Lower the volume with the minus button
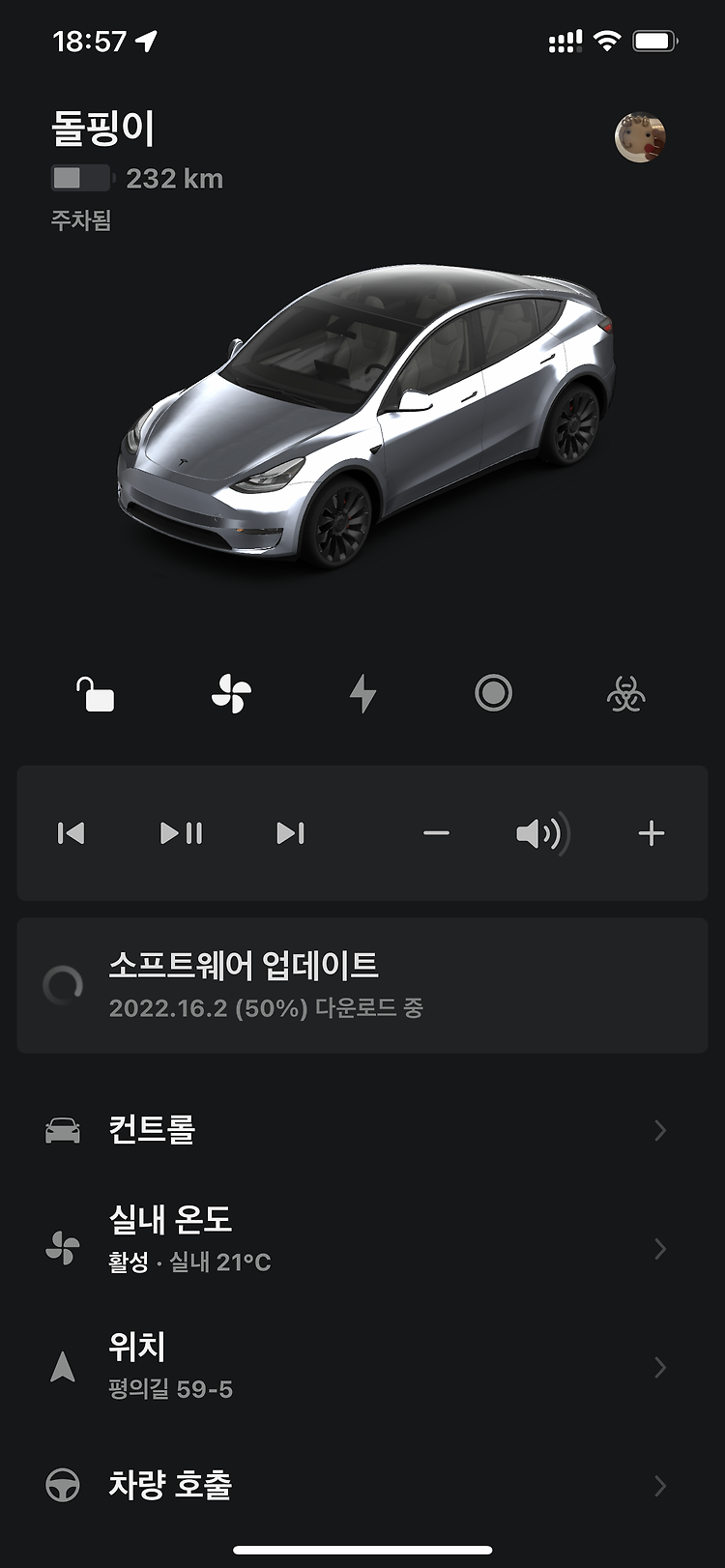This screenshot has width=725, height=1568. click(436, 833)
